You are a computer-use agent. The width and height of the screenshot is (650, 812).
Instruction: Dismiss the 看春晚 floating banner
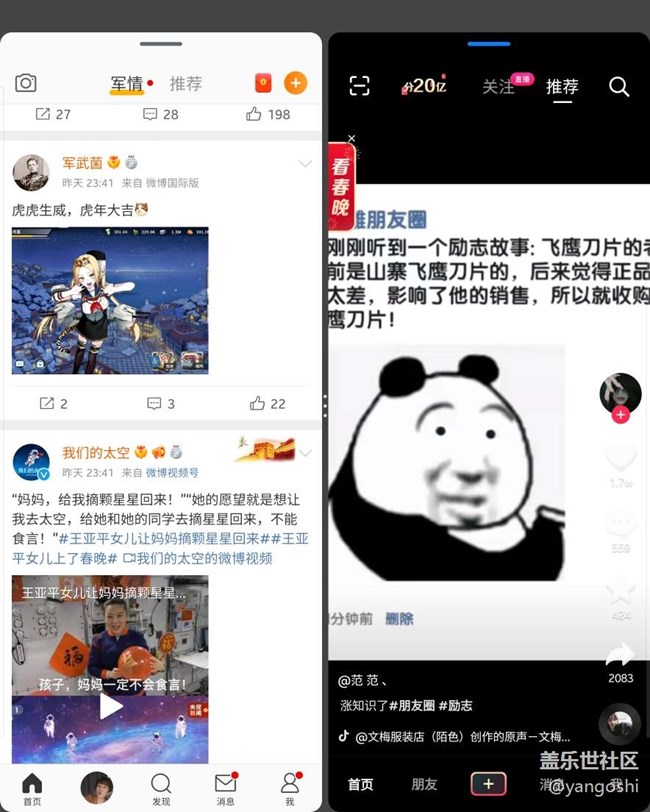pyautogui.click(x=352, y=138)
